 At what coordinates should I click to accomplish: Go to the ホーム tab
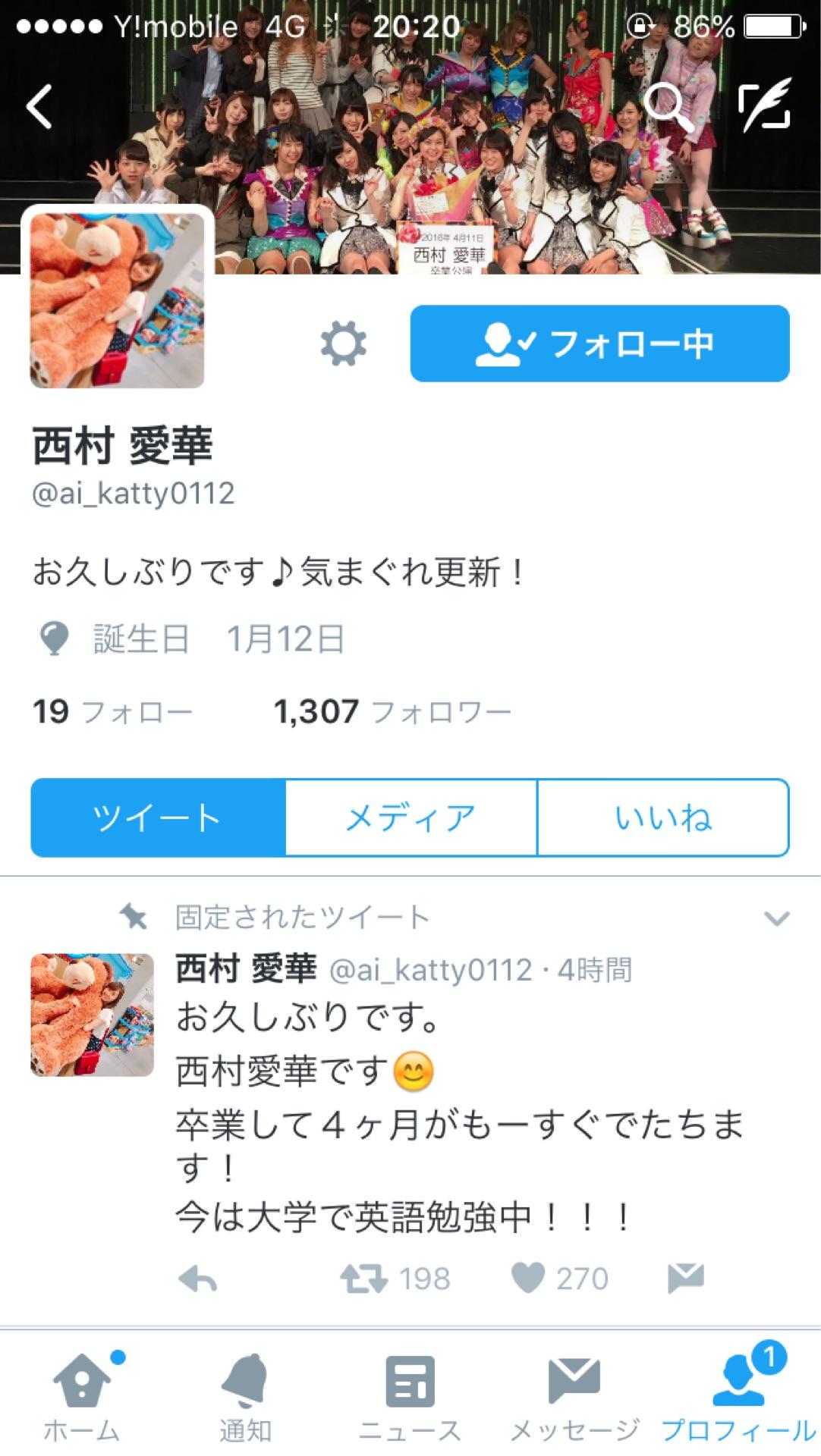82,1395
